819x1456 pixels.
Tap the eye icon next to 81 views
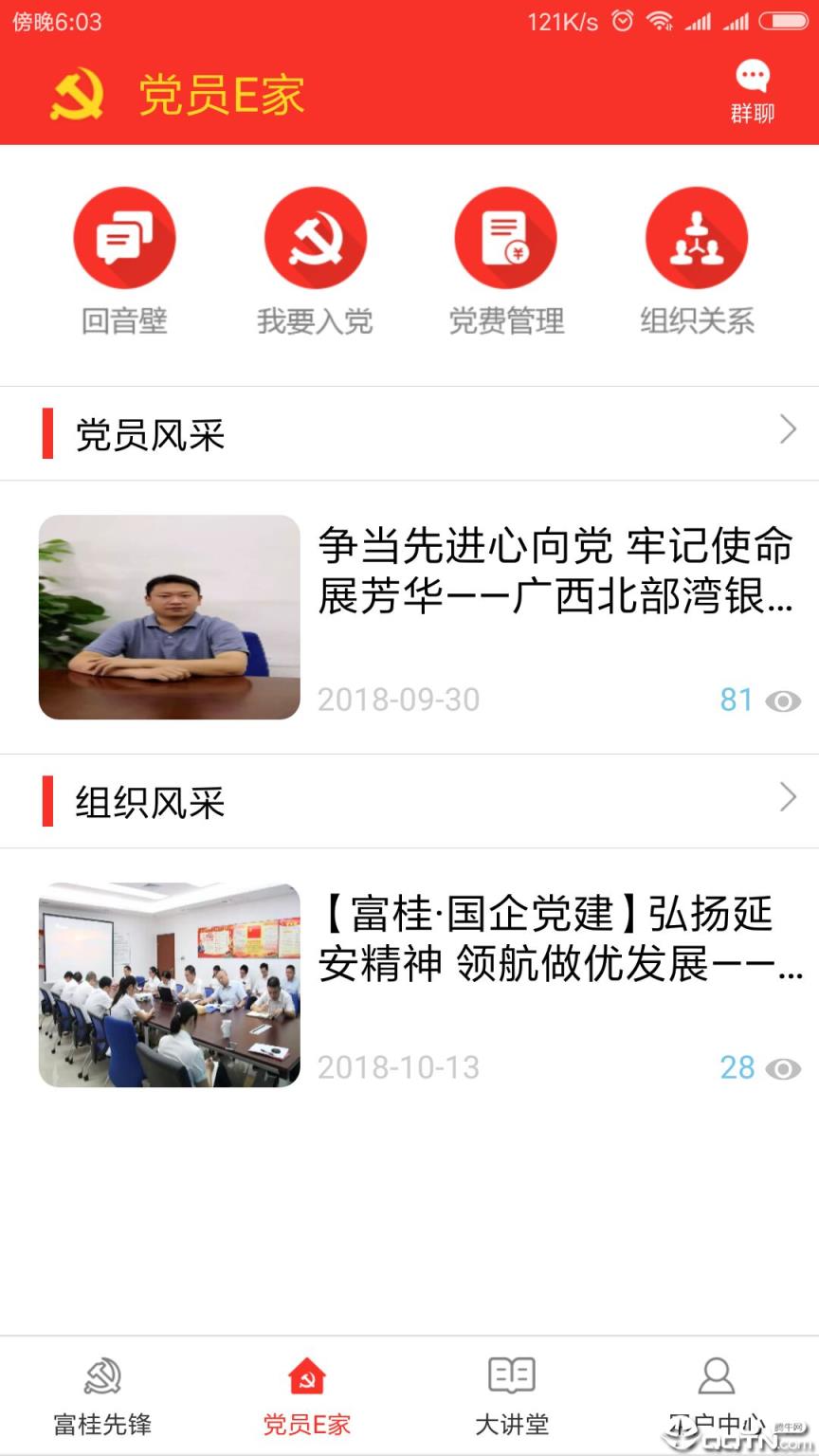(x=782, y=702)
